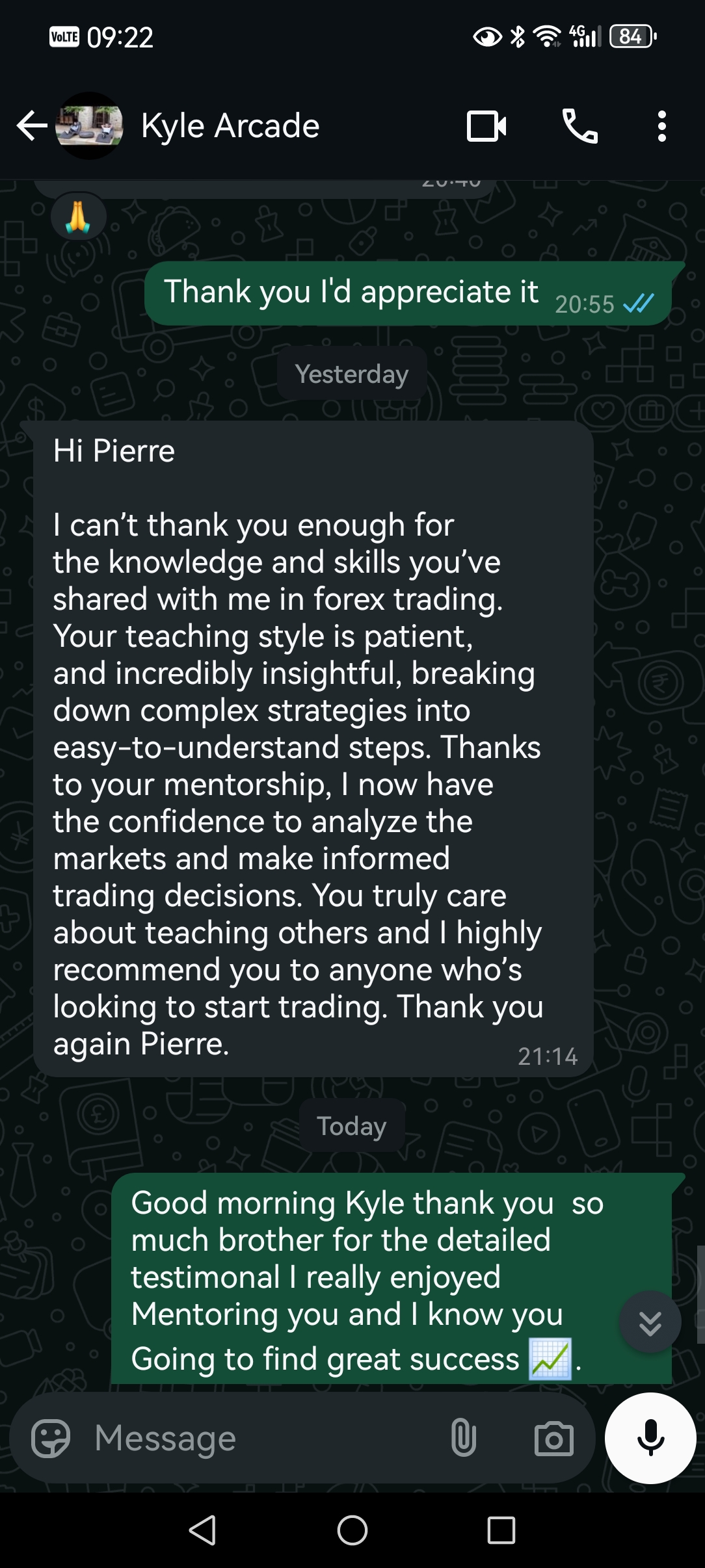Tap the microphone voice message button

click(650, 1437)
